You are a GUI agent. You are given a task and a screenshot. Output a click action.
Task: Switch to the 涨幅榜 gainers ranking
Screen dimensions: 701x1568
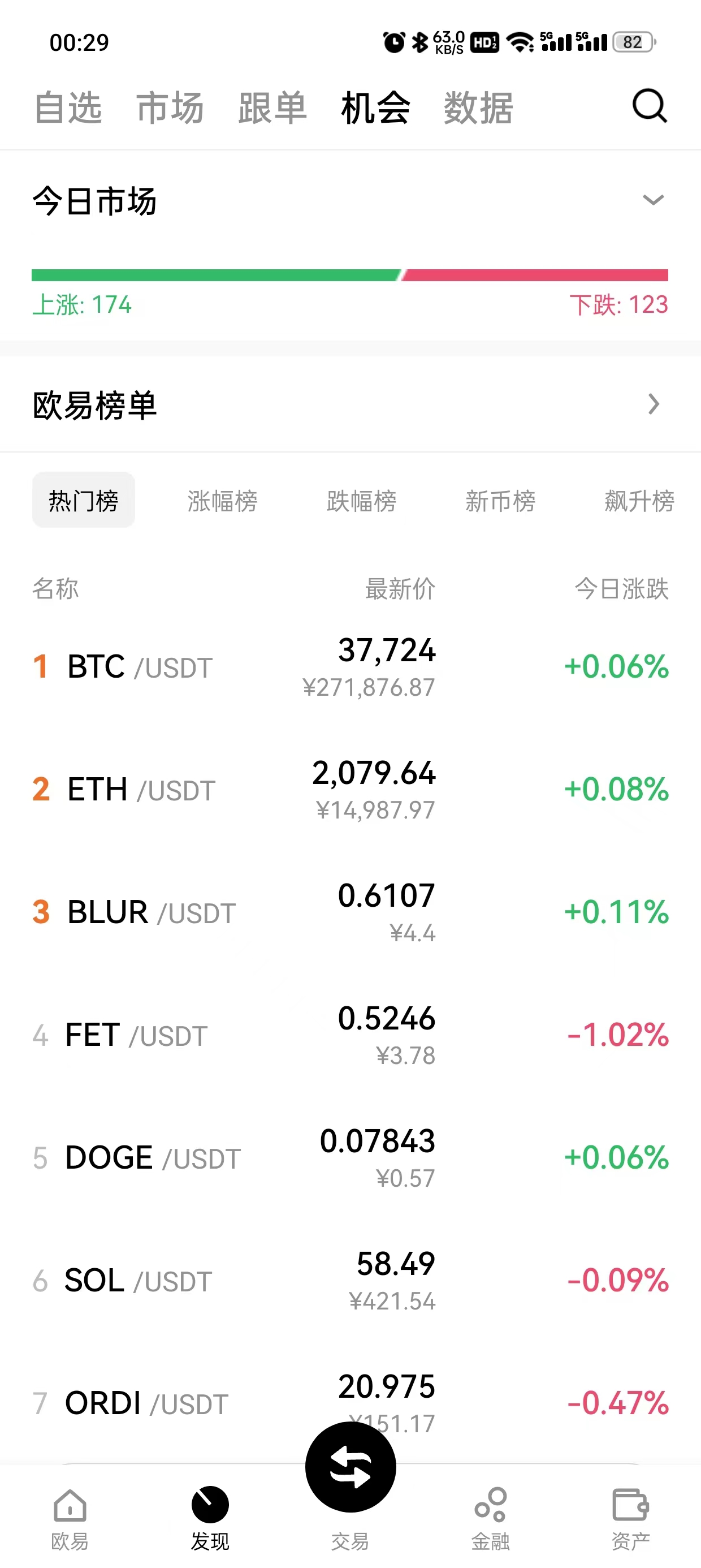point(222,501)
